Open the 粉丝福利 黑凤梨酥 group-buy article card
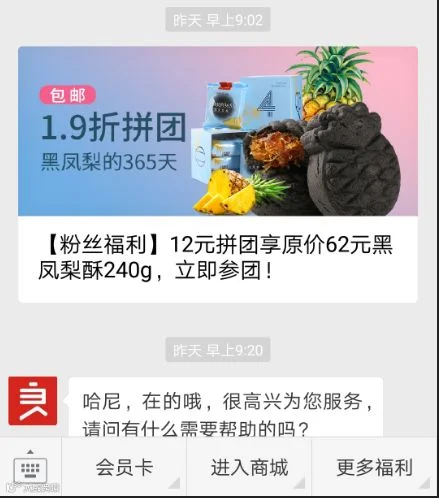 218,174
